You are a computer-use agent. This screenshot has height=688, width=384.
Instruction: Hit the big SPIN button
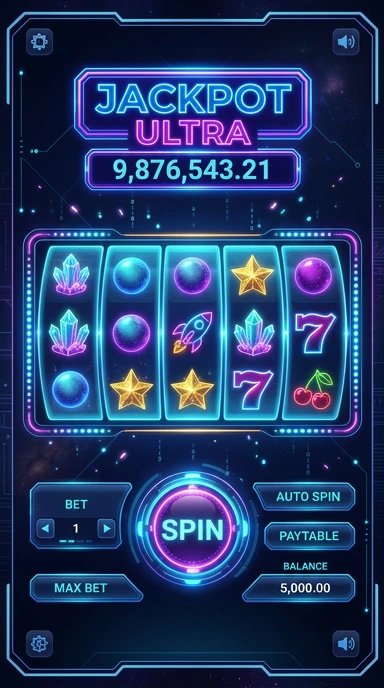192,529
